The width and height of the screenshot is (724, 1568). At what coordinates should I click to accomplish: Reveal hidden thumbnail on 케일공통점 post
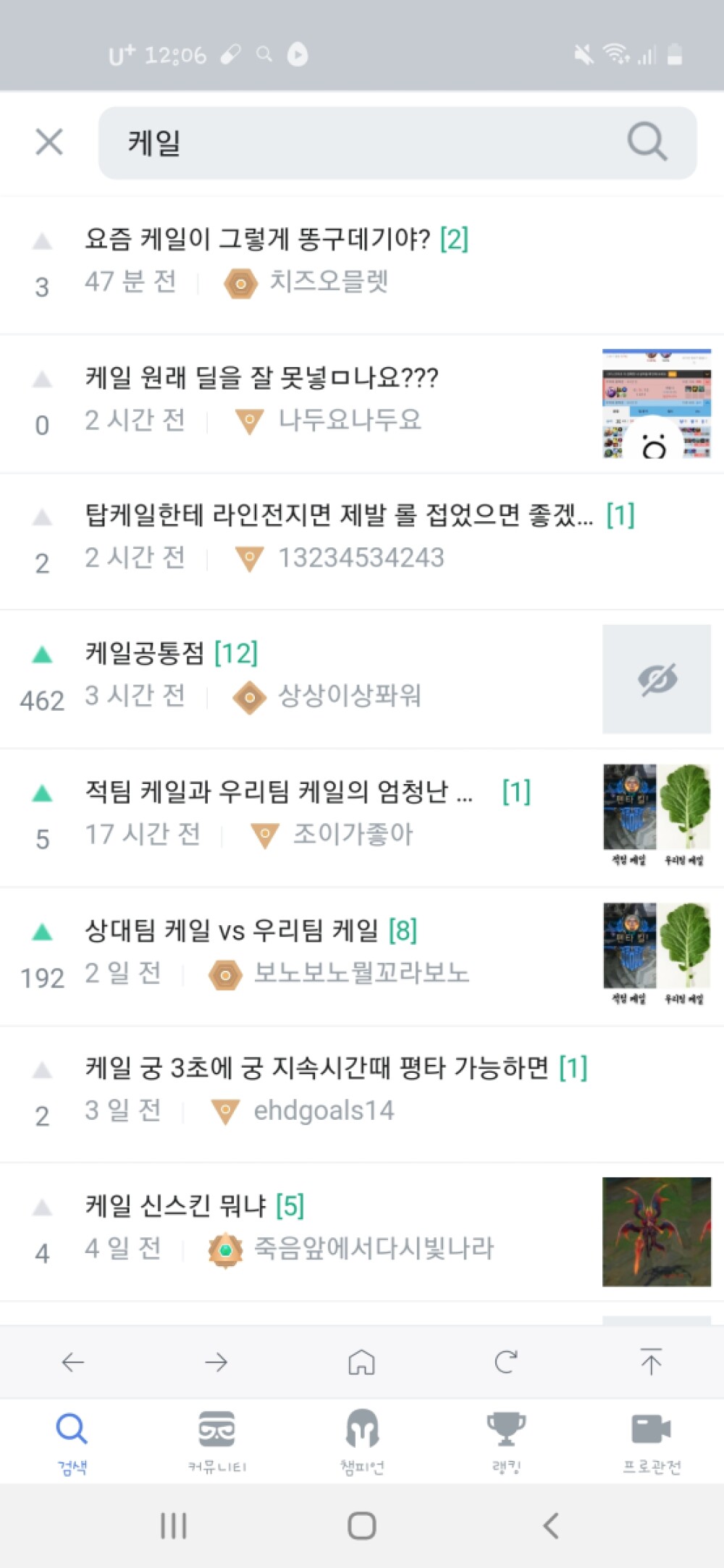657,679
